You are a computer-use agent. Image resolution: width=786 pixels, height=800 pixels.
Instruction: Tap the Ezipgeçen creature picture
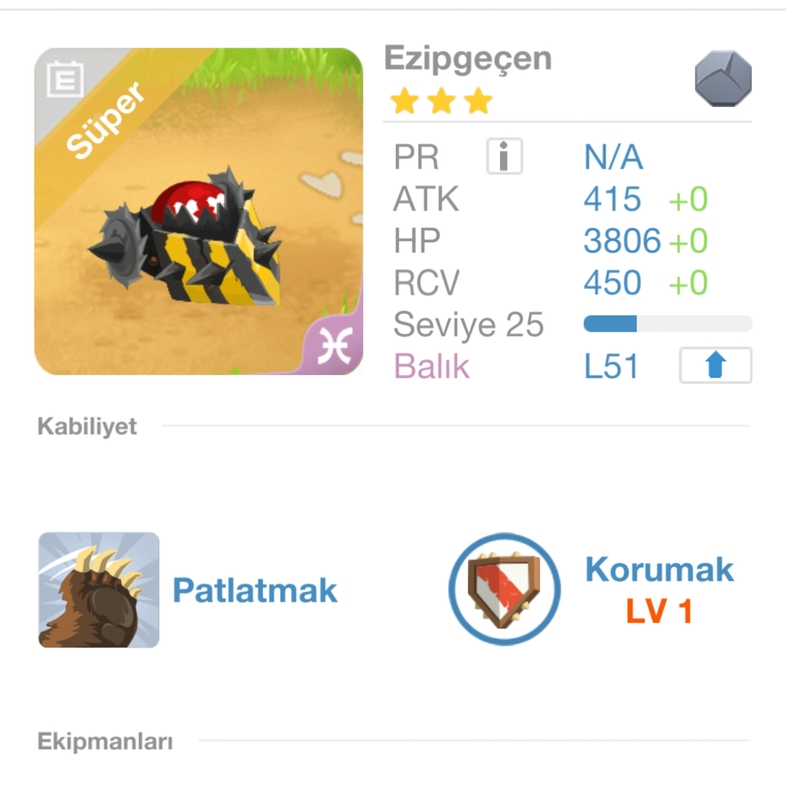point(199,211)
